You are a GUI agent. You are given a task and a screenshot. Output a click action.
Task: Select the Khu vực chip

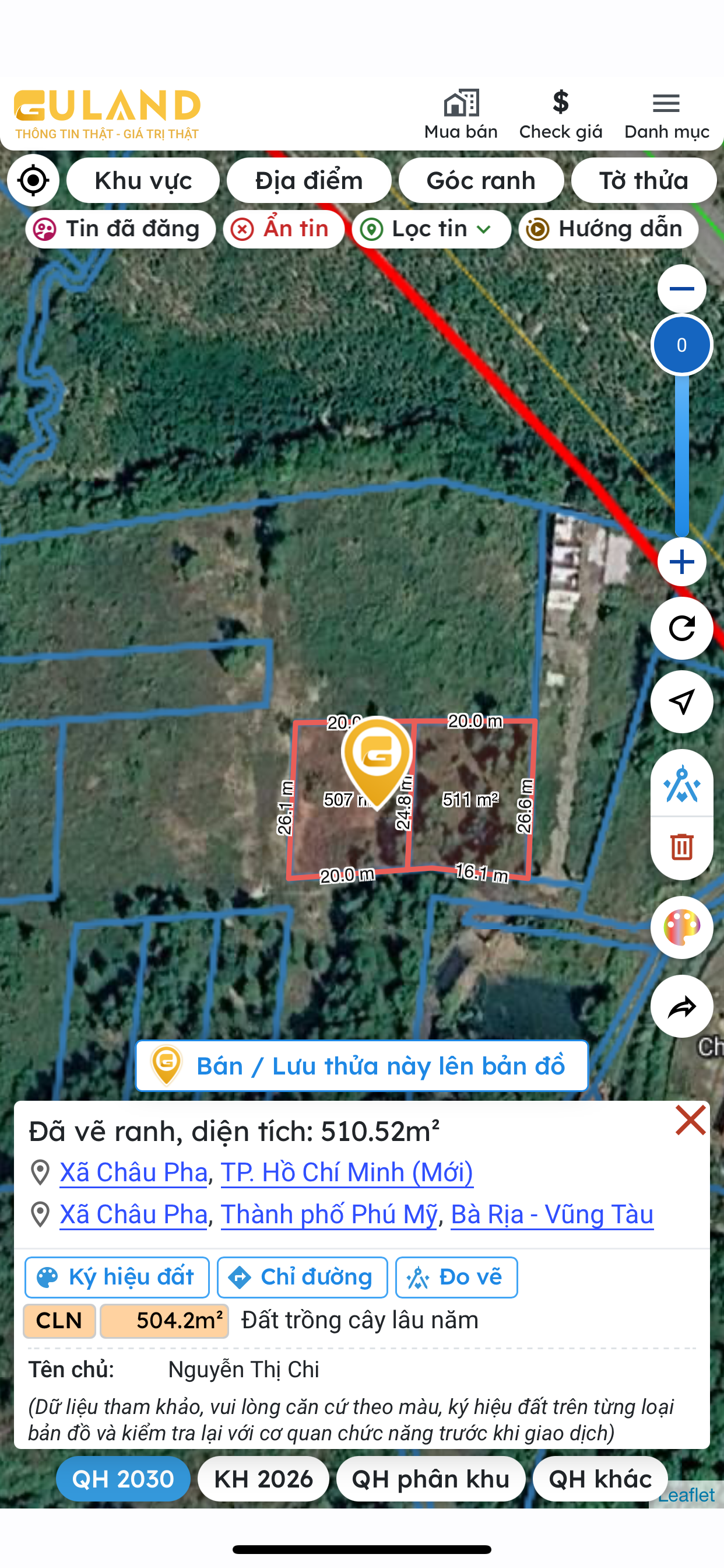coord(143,180)
